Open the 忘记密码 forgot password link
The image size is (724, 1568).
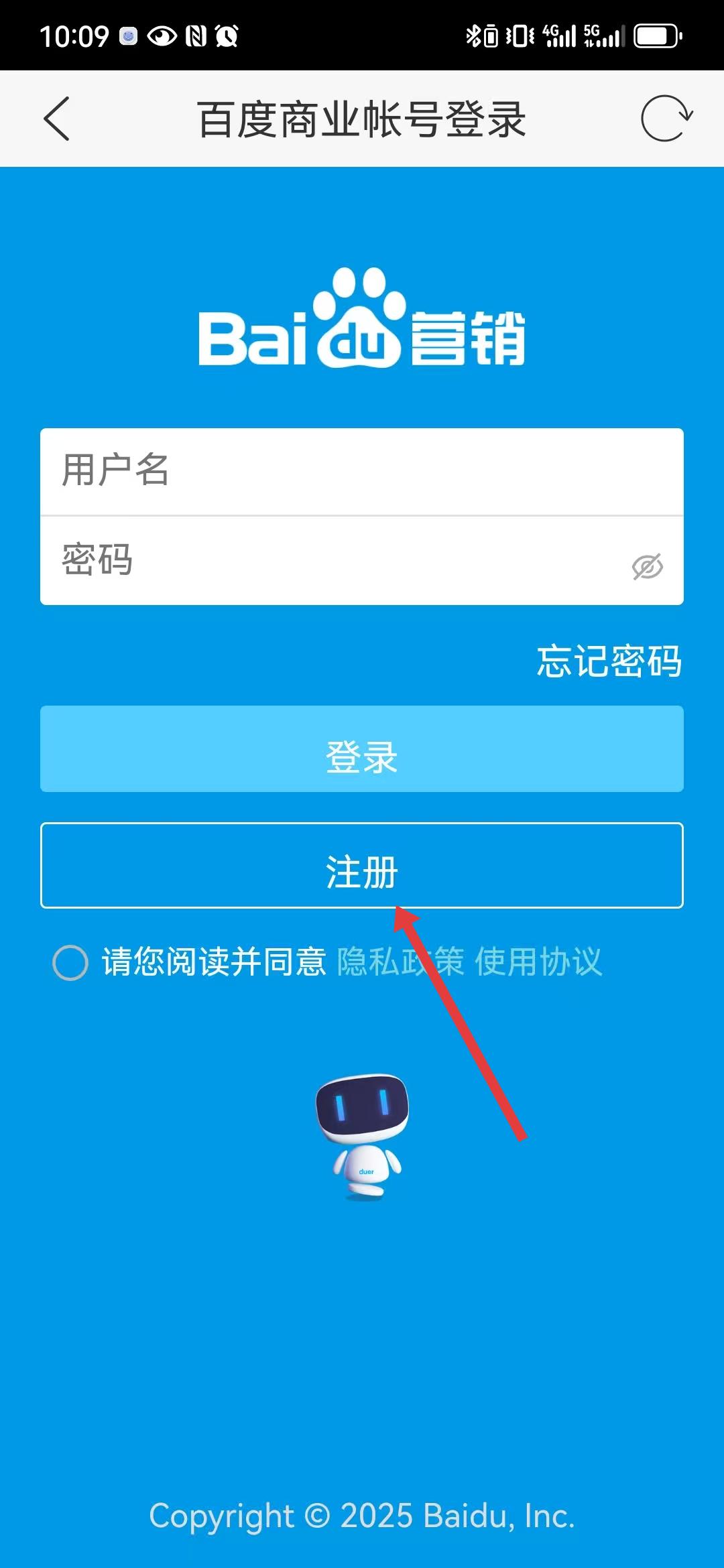click(x=609, y=661)
